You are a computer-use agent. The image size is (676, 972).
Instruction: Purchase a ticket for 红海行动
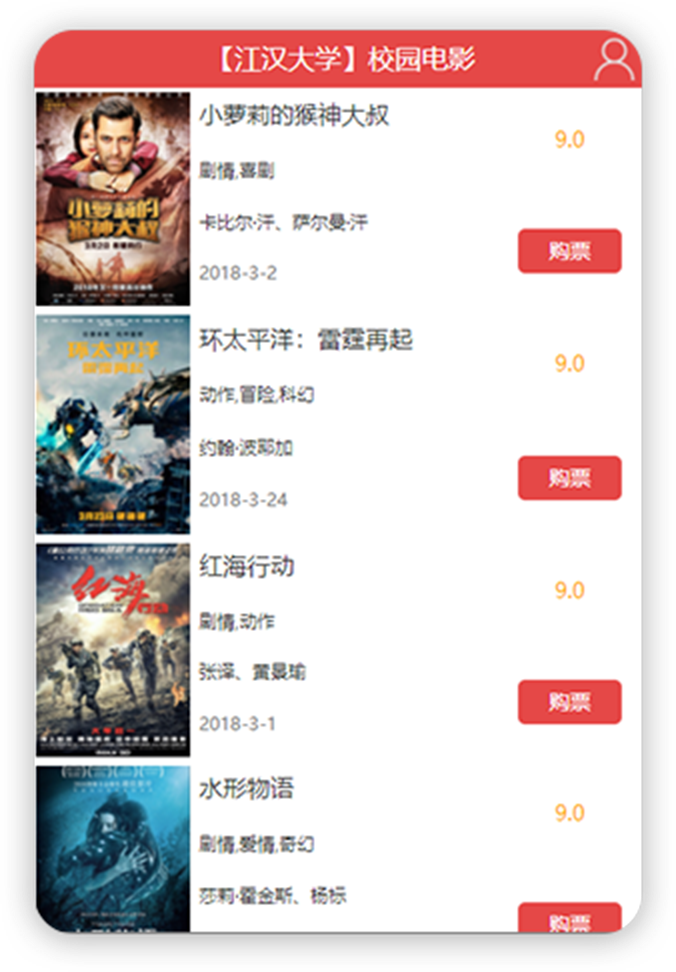coord(569,702)
